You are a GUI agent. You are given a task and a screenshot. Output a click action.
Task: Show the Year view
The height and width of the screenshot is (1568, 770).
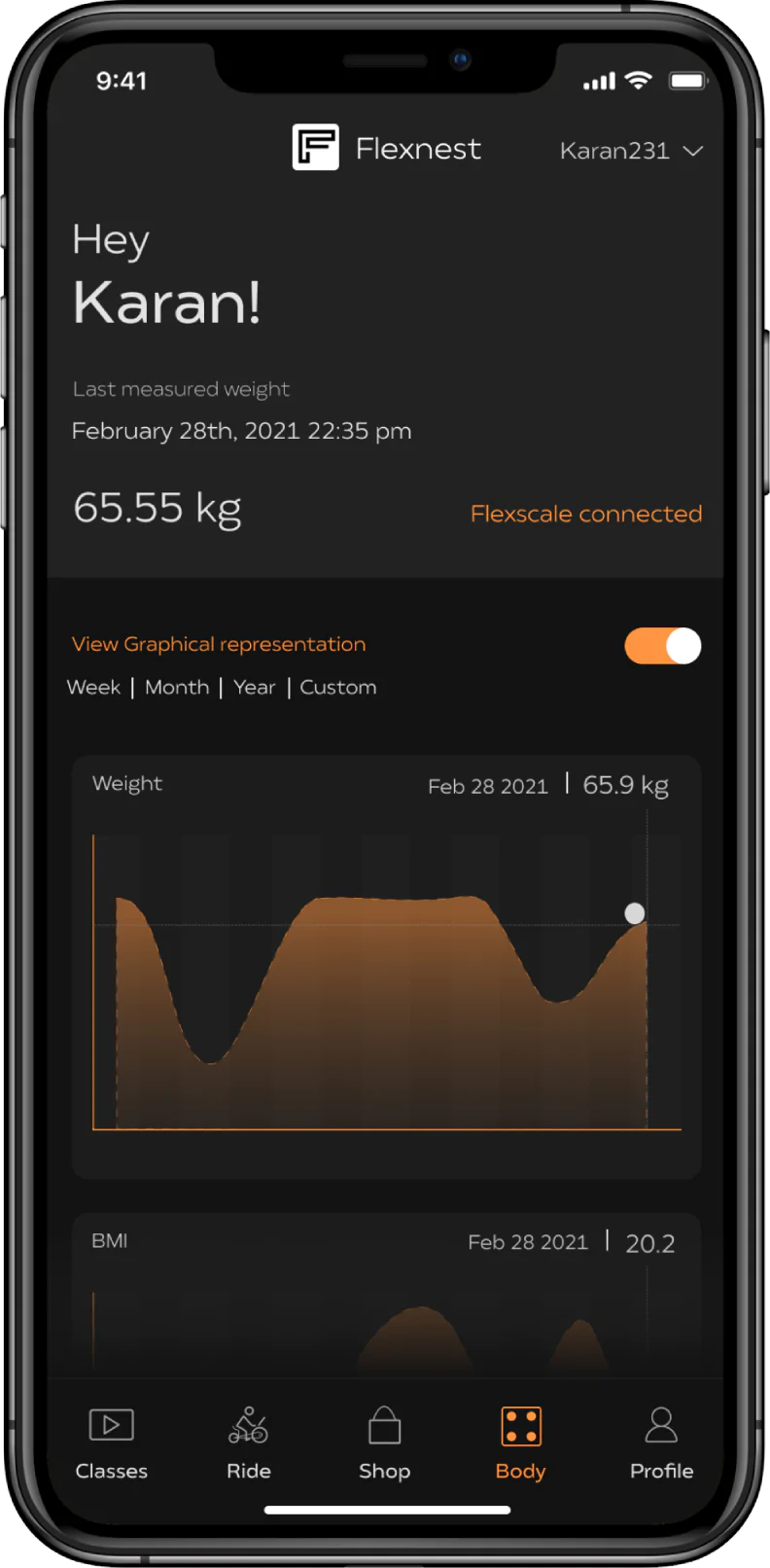point(255,687)
